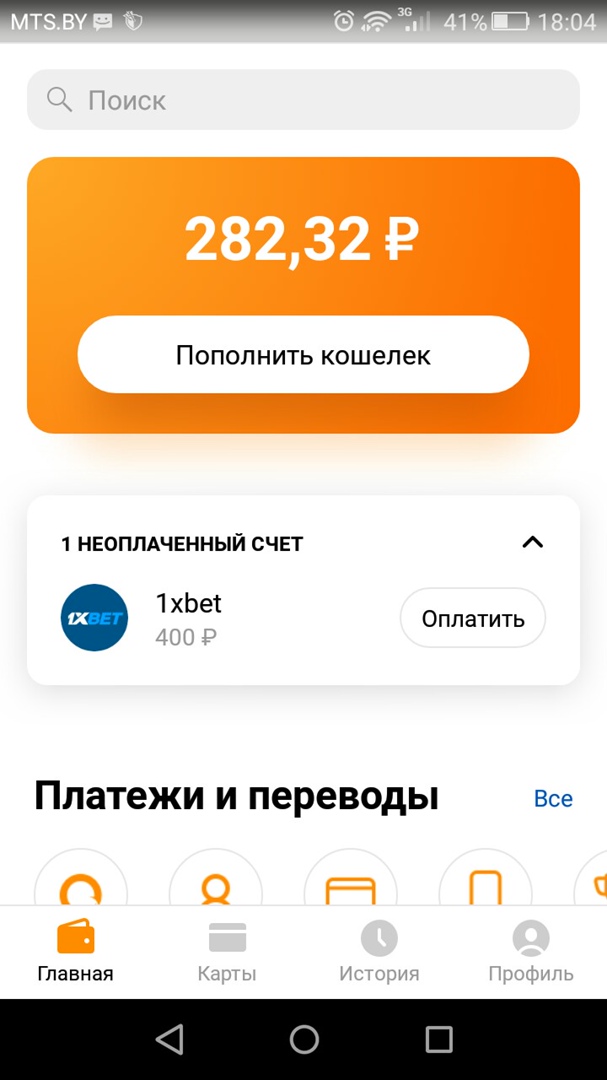The image size is (607, 1080).
Task: Switch to the История tab
Action: (379, 952)
